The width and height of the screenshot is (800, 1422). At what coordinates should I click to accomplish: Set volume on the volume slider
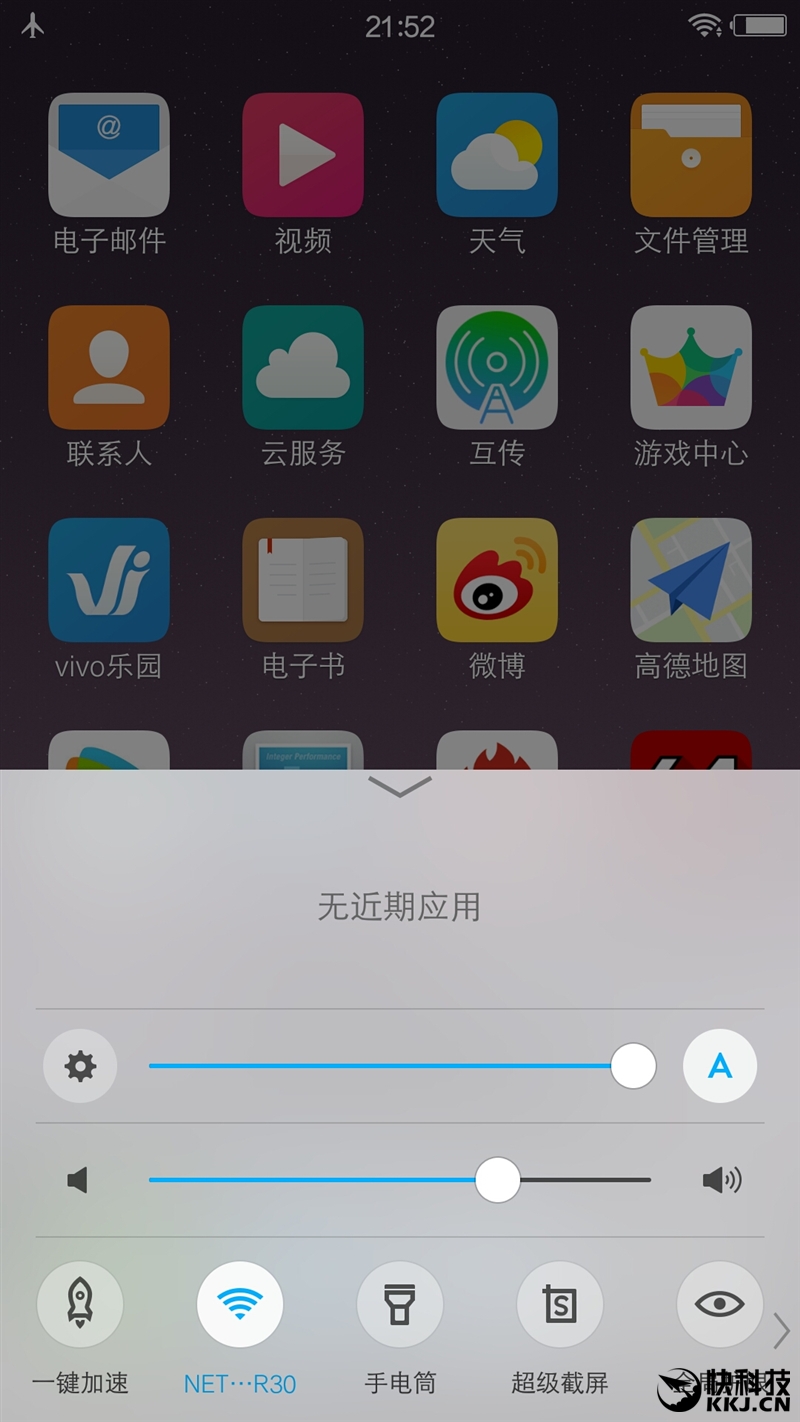pos(400,1180)
